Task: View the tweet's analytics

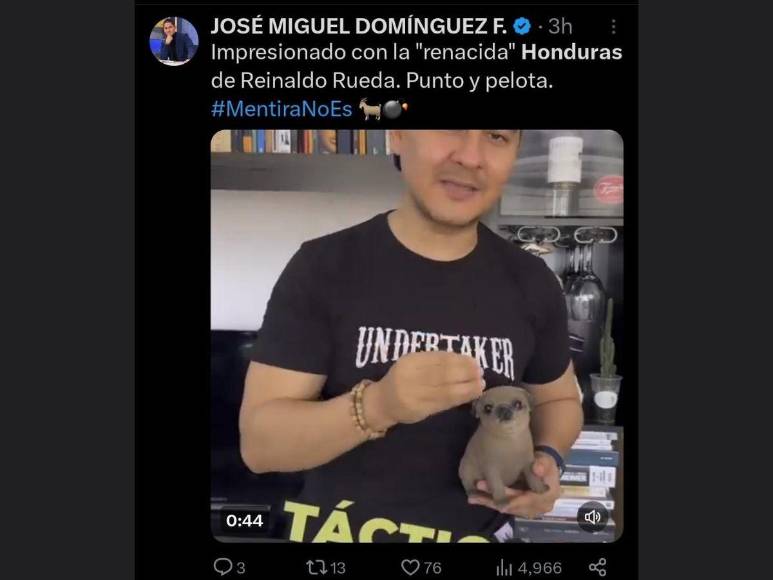Action: pos(504,567)
